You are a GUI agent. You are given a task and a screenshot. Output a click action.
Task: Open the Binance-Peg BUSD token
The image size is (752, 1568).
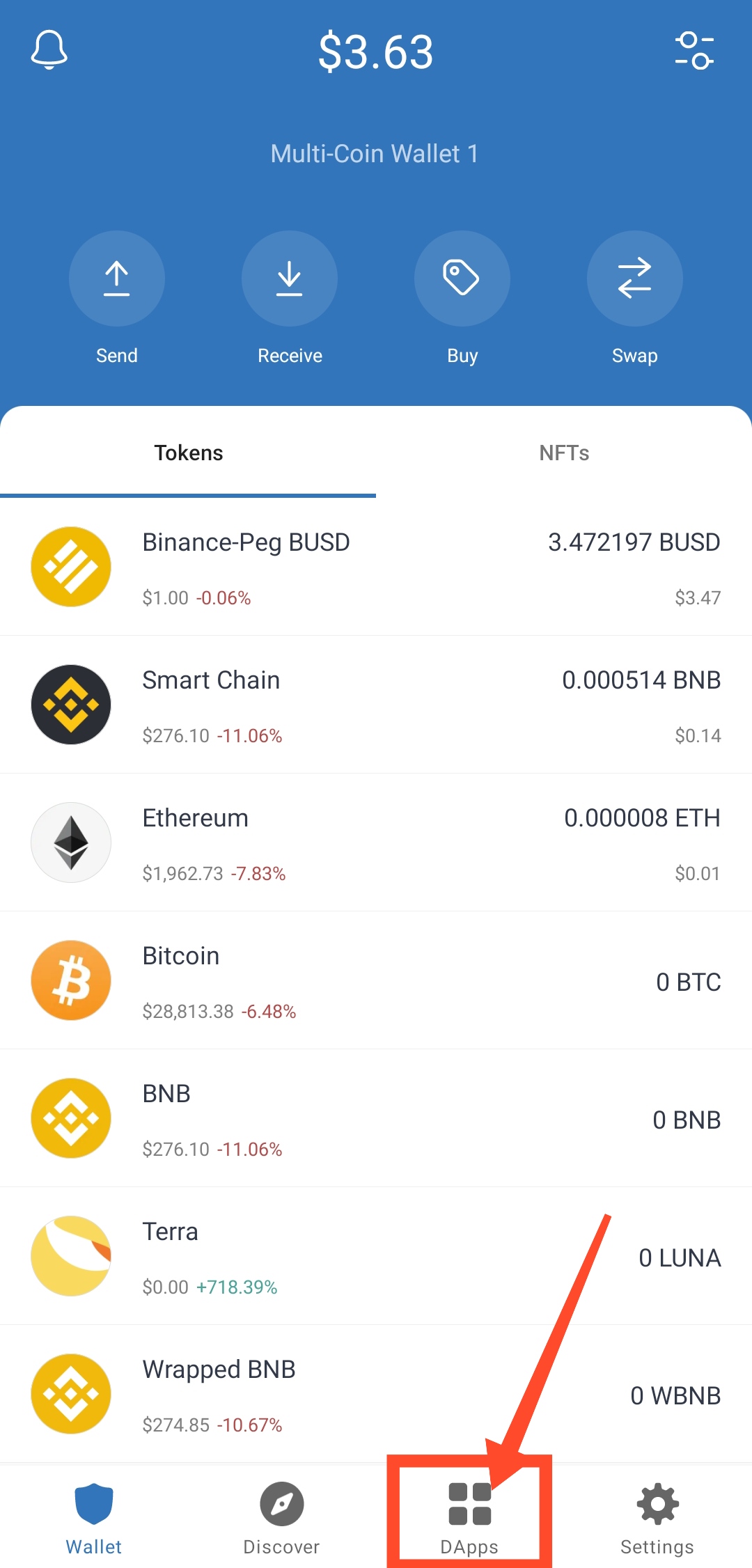(x=376, y=567)
